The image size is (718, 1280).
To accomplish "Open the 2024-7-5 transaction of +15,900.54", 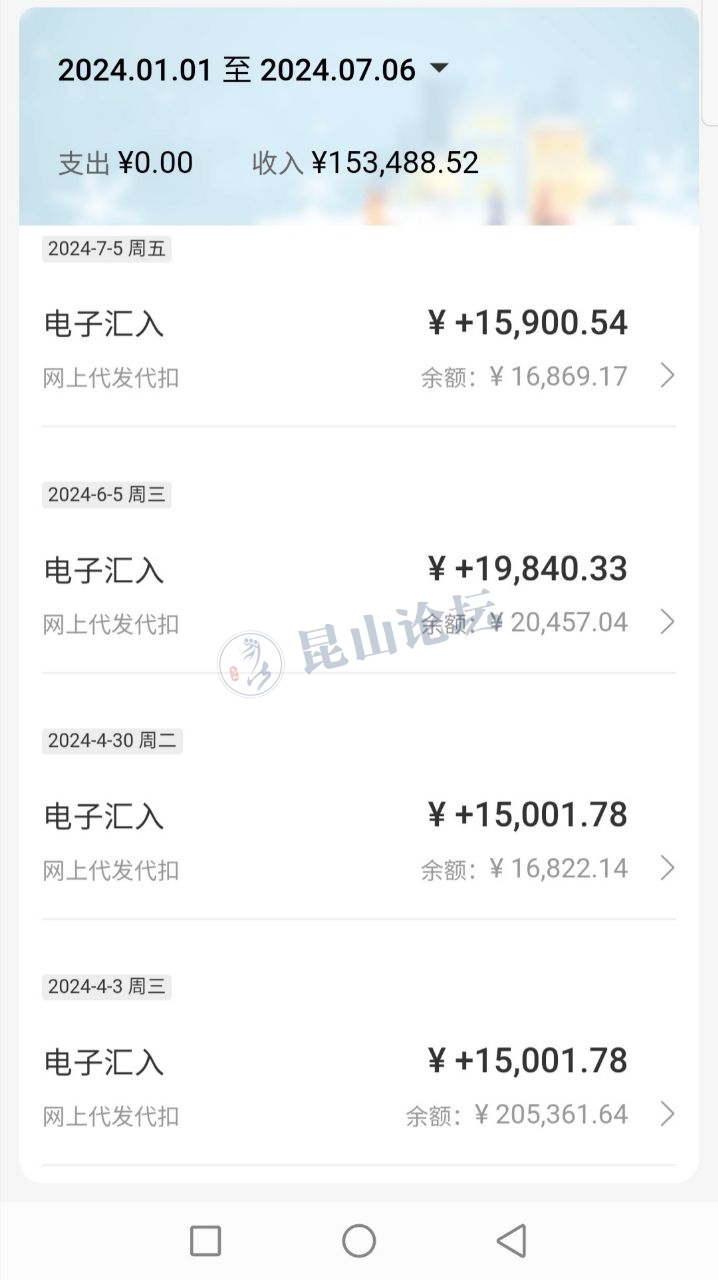I will [358, 349].
